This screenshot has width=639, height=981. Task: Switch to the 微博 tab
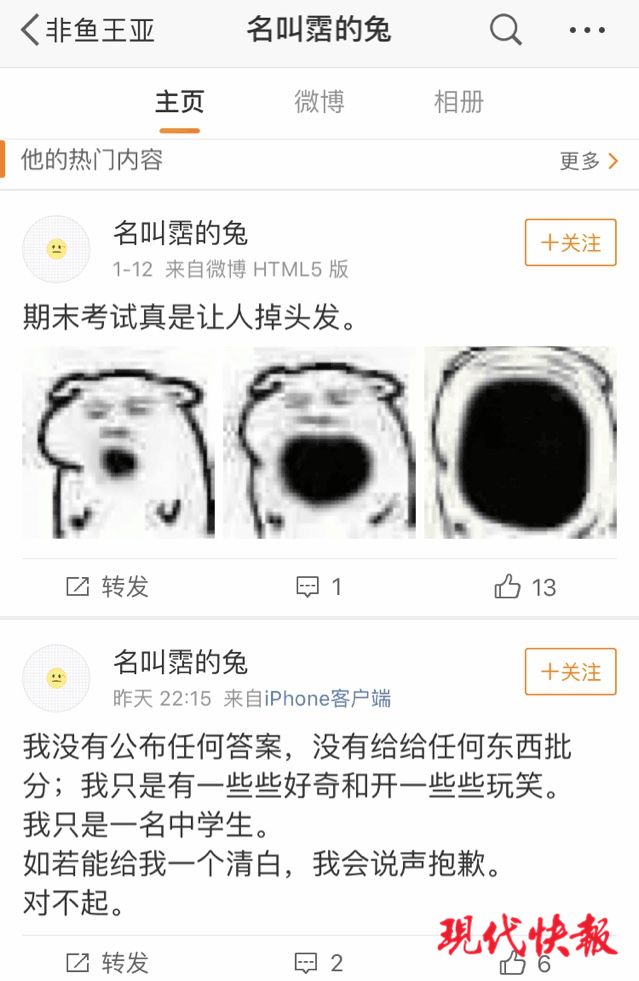(319, 102)
